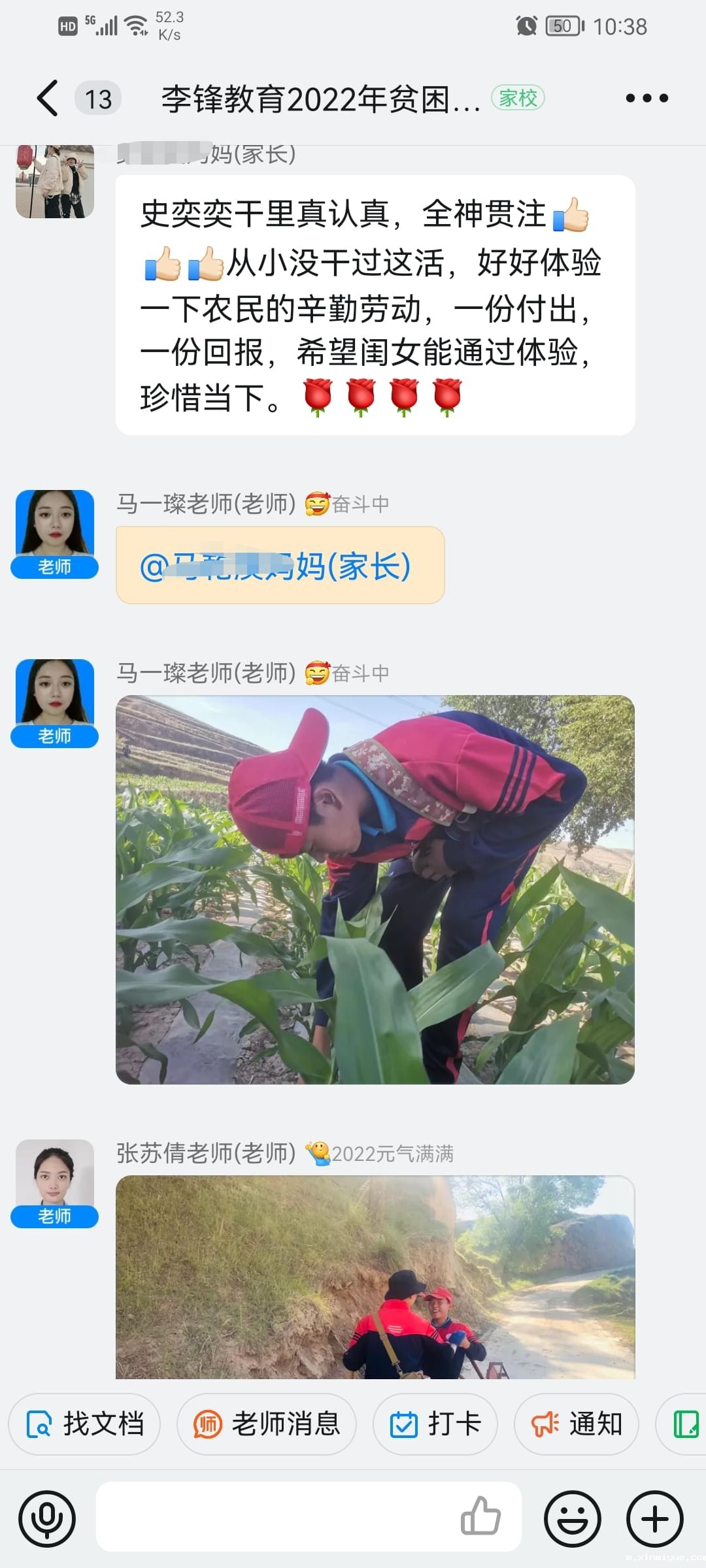Viewport: 706px width, 1568px height.
Task: Open the 找文档 shortcut
Action: click(x=84, y=1424)
